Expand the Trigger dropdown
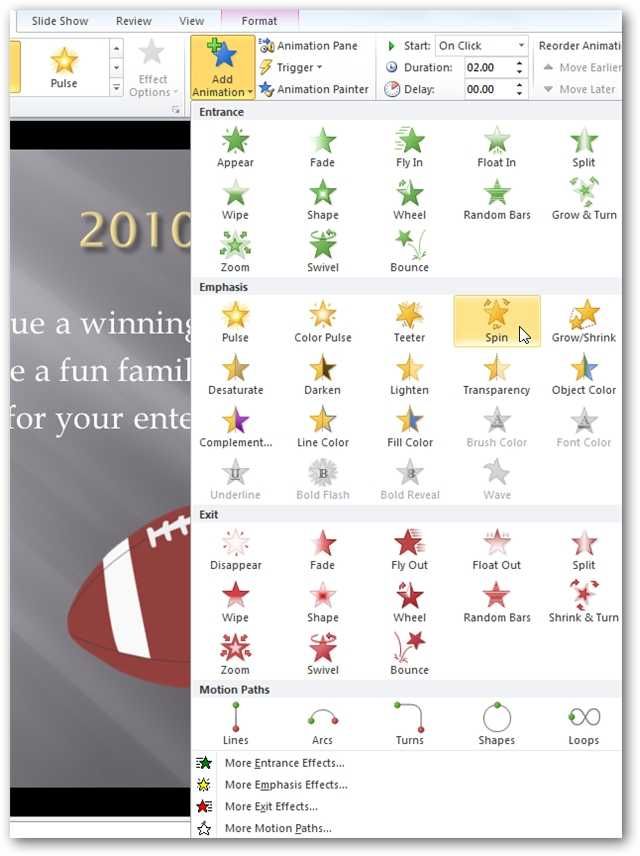Image resolution: width=640 pixels, height=856 pixels. 292,68
